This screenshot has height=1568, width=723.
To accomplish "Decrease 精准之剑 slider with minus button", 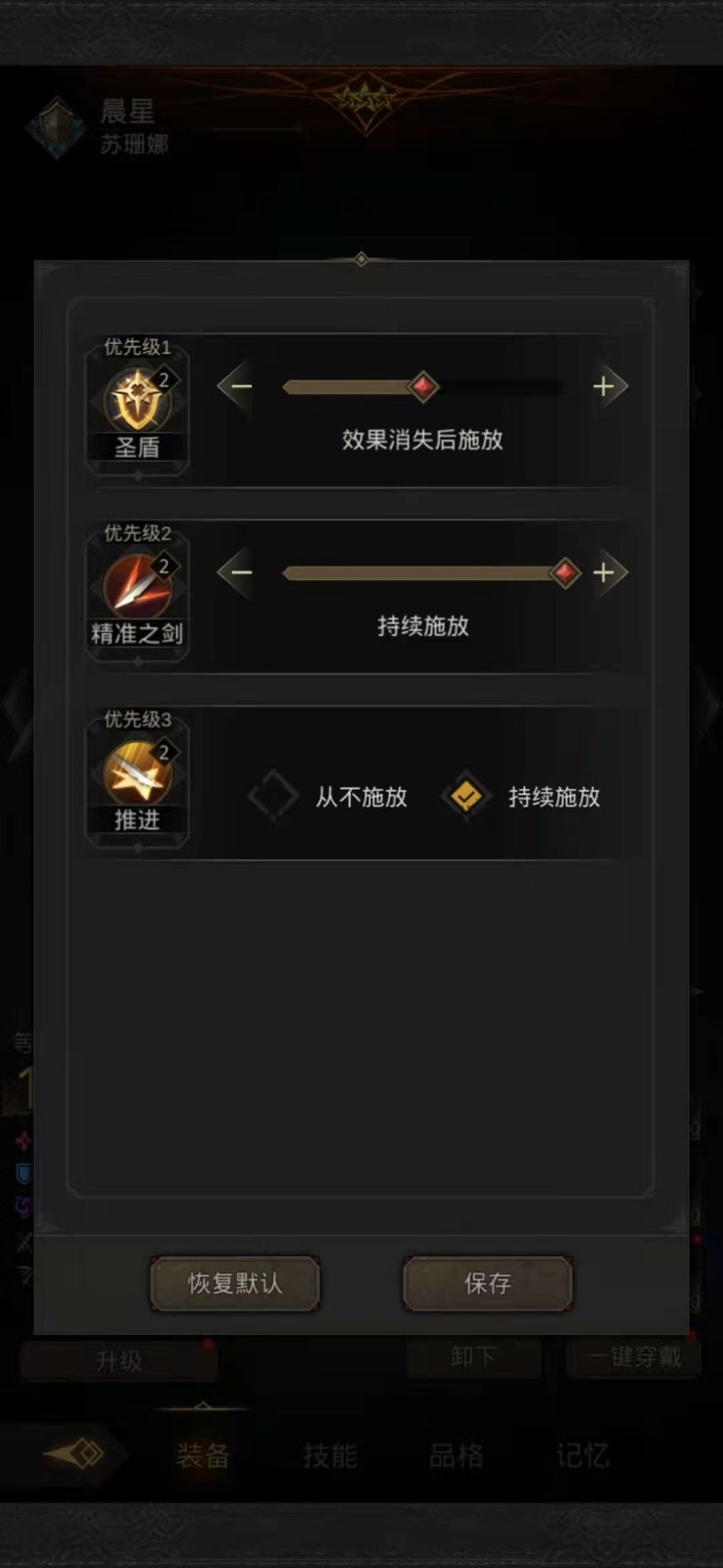I will tap(238, 573).
